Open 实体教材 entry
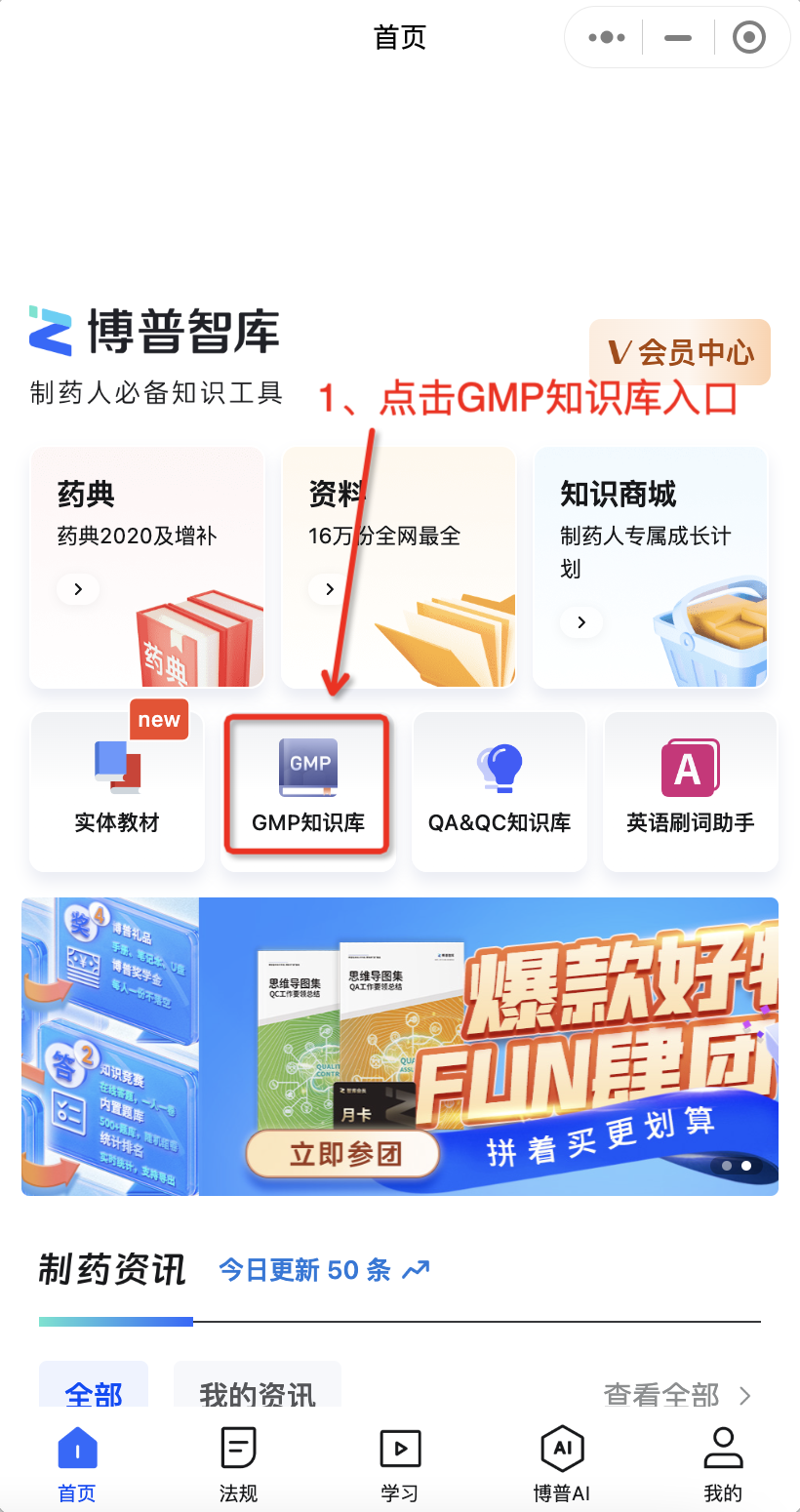 (x=117, y=790)
